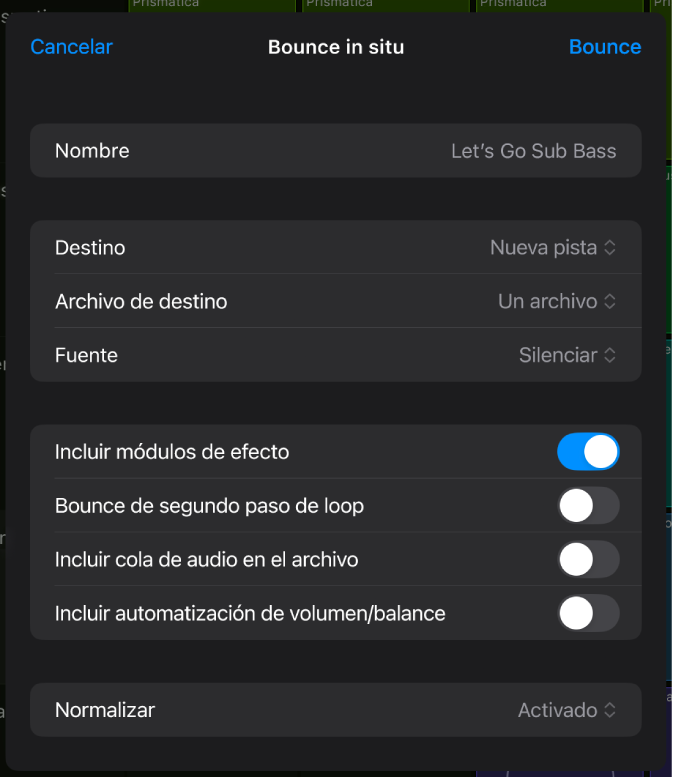Confirm with the Bounce button

pyautogui.click(x=604, y=47)
